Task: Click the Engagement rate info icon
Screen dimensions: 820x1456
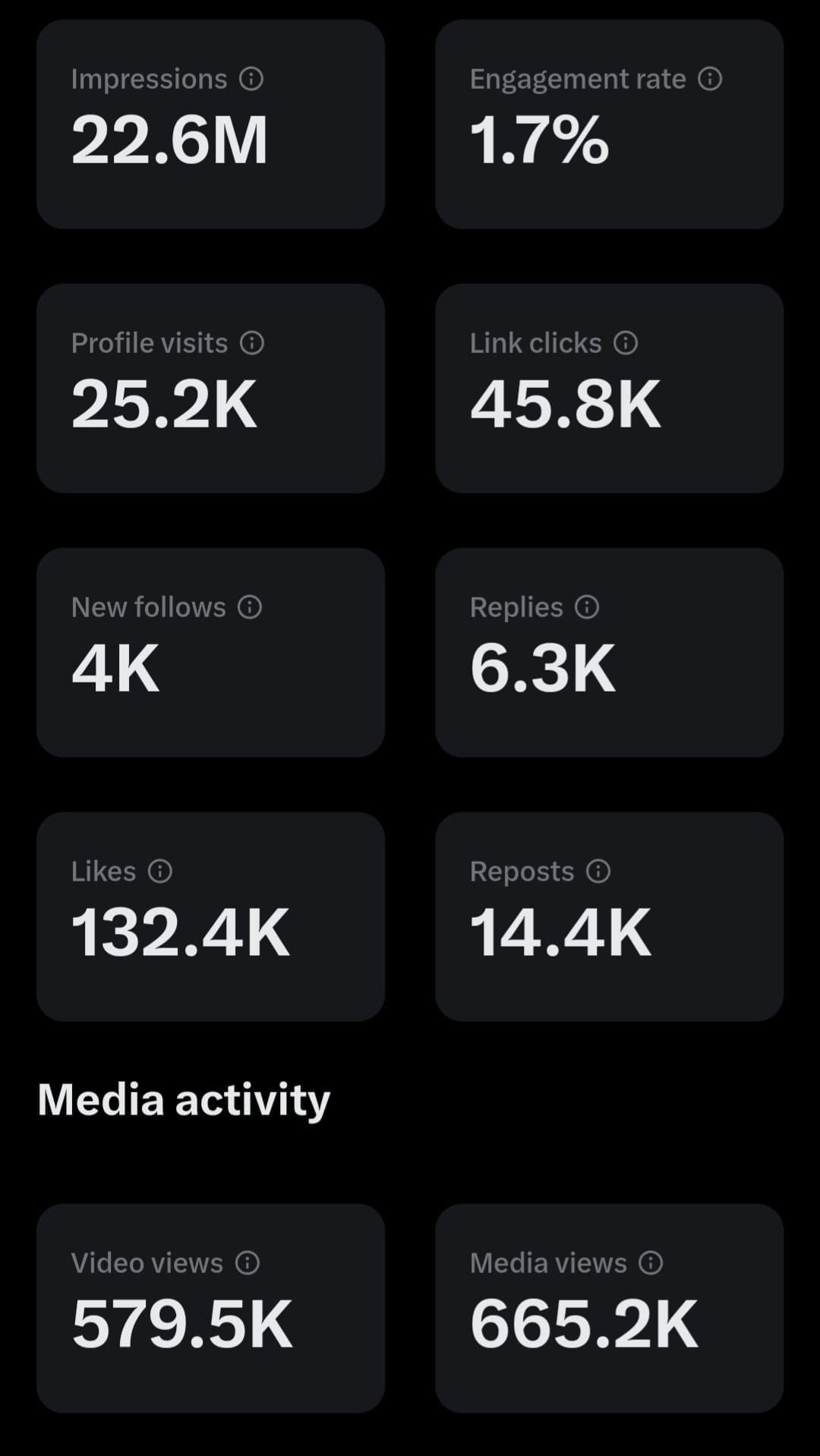Action: coord(709,78)
